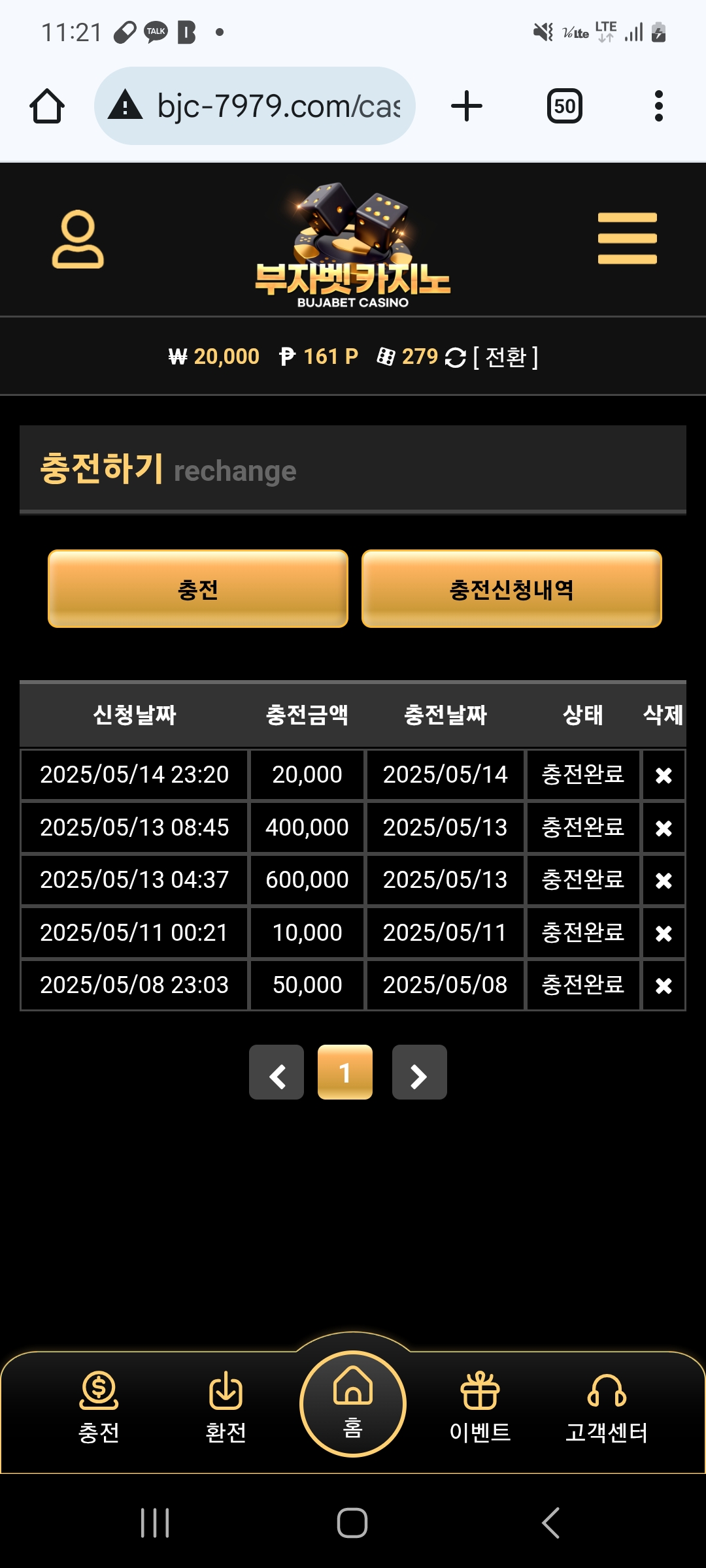Open the 충전신청내역 history button
The width and height of the screenshot is (706, 1568).
click(x=511, y=589)
